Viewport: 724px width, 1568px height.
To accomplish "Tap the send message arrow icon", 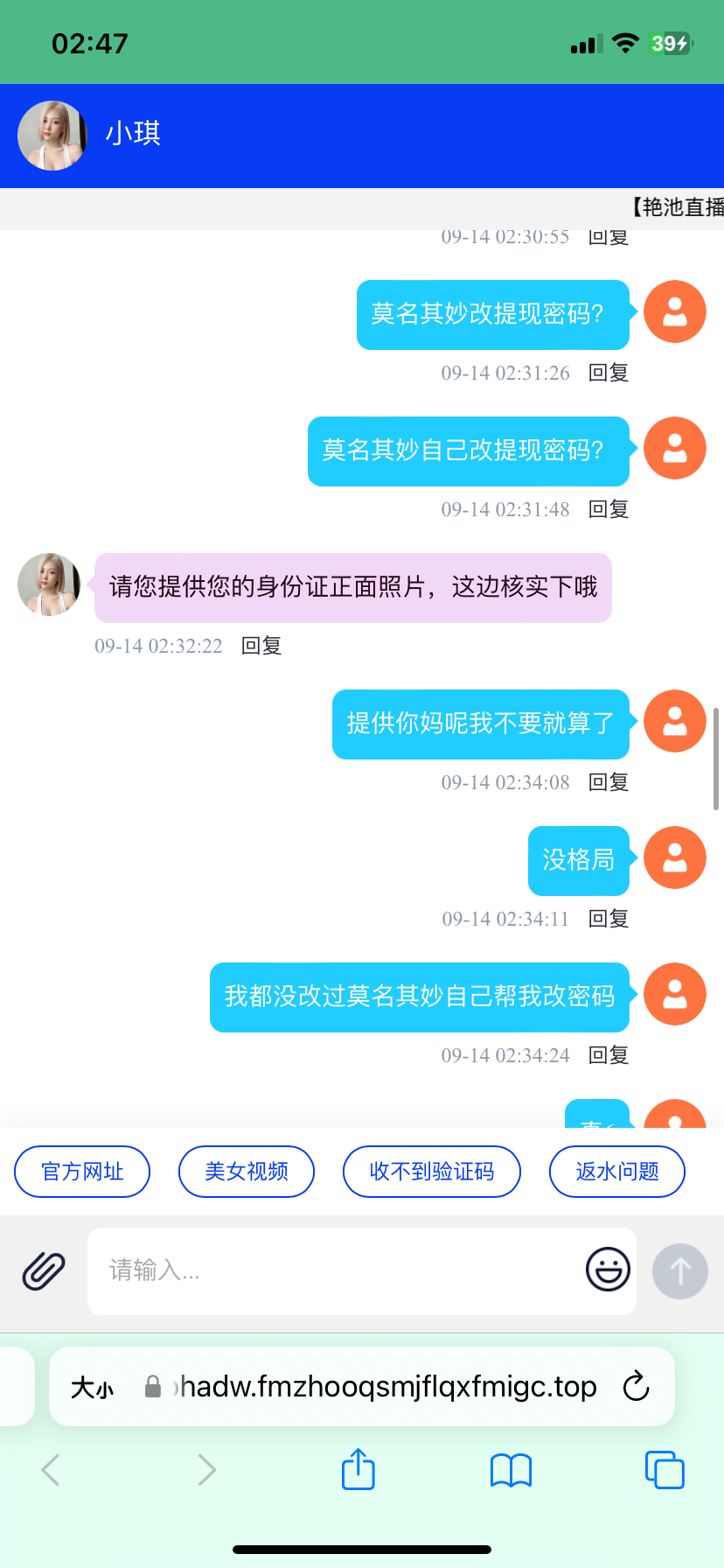I will (679, 1270).
